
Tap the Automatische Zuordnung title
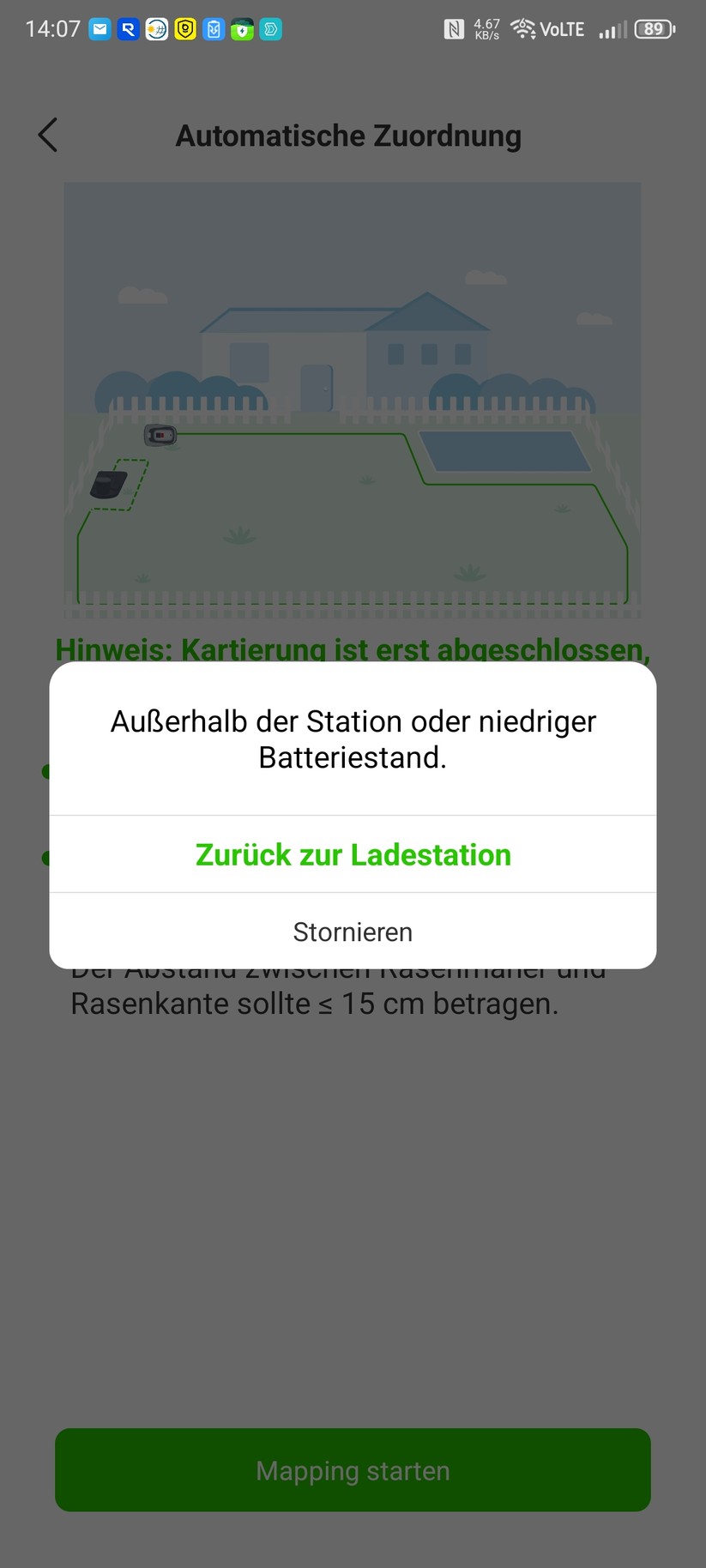(x=349, y=135)
